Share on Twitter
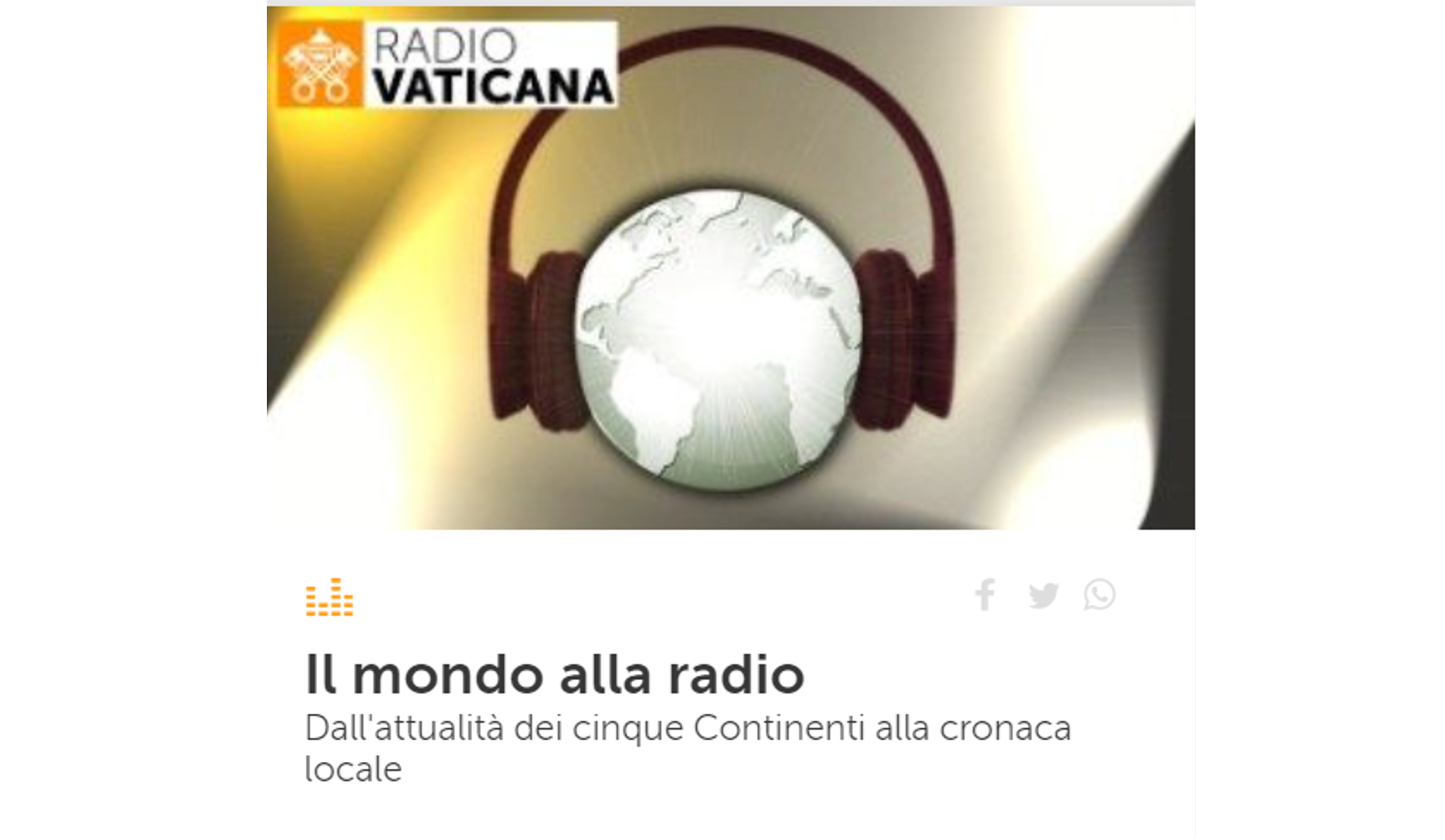This screenshot has height=840, width=1445. [1043, 595]
